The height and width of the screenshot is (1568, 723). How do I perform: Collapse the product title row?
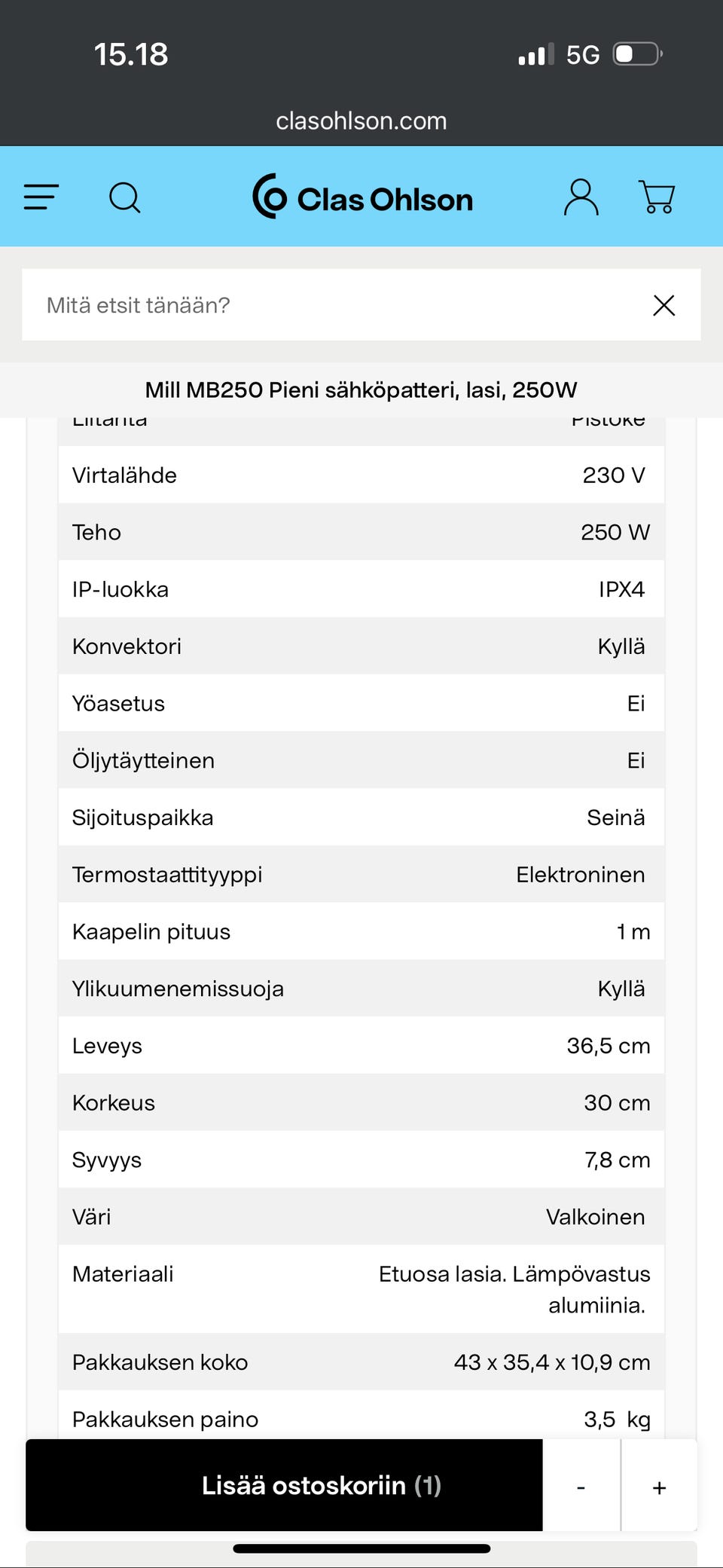[x=361, y=390]
